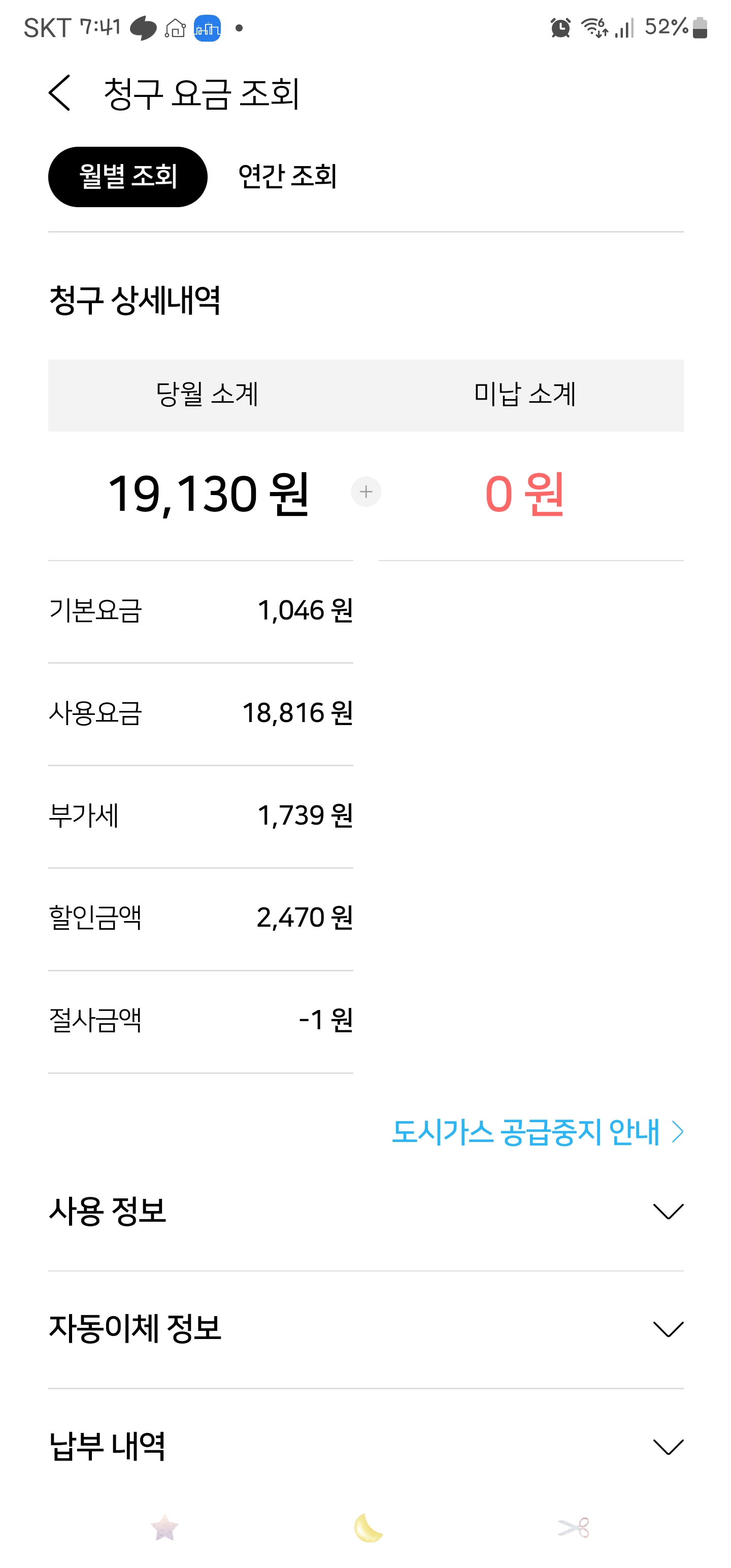Expand the 자동이체 정보 section

pyautogui.click(x=366, y=1329)
